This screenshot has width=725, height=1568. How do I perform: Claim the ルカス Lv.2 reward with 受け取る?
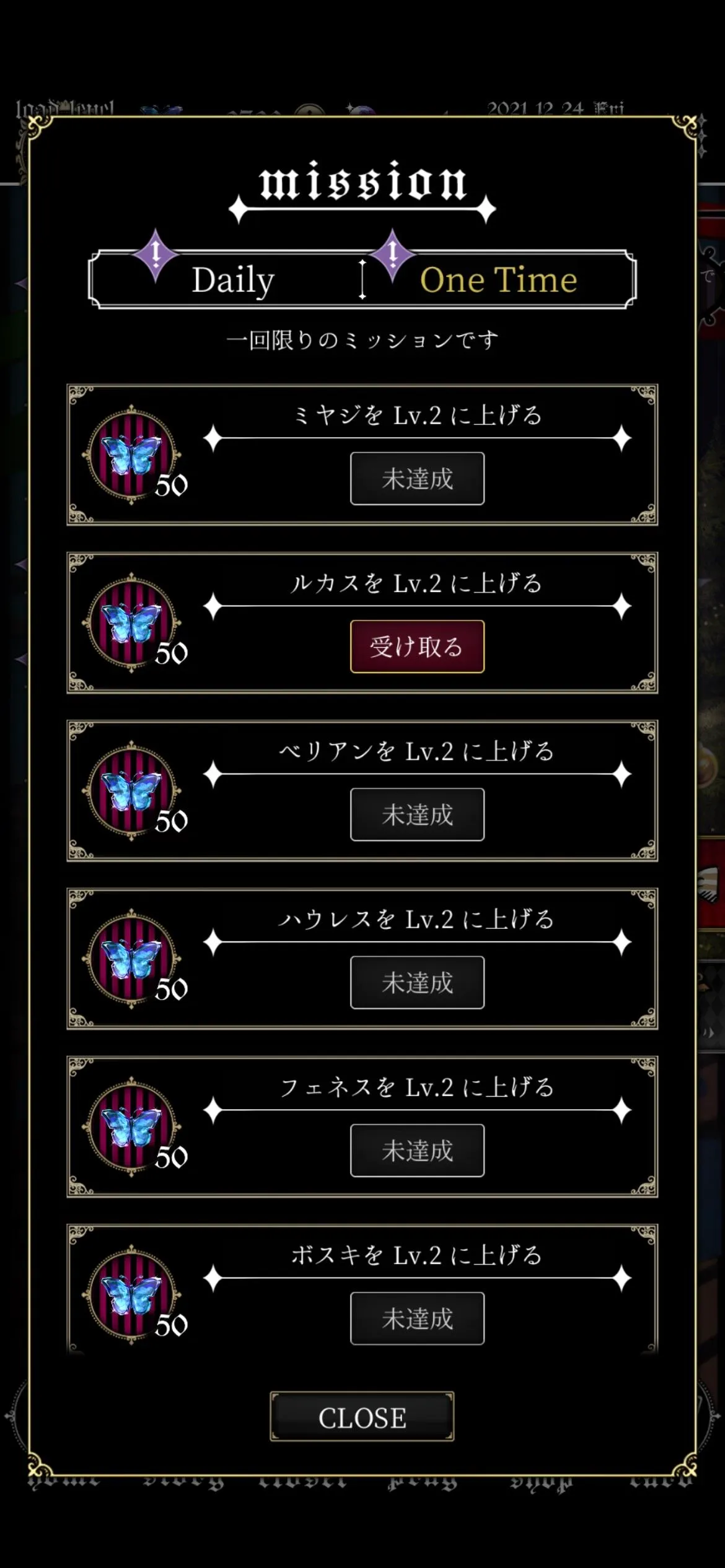coord(417,647)
